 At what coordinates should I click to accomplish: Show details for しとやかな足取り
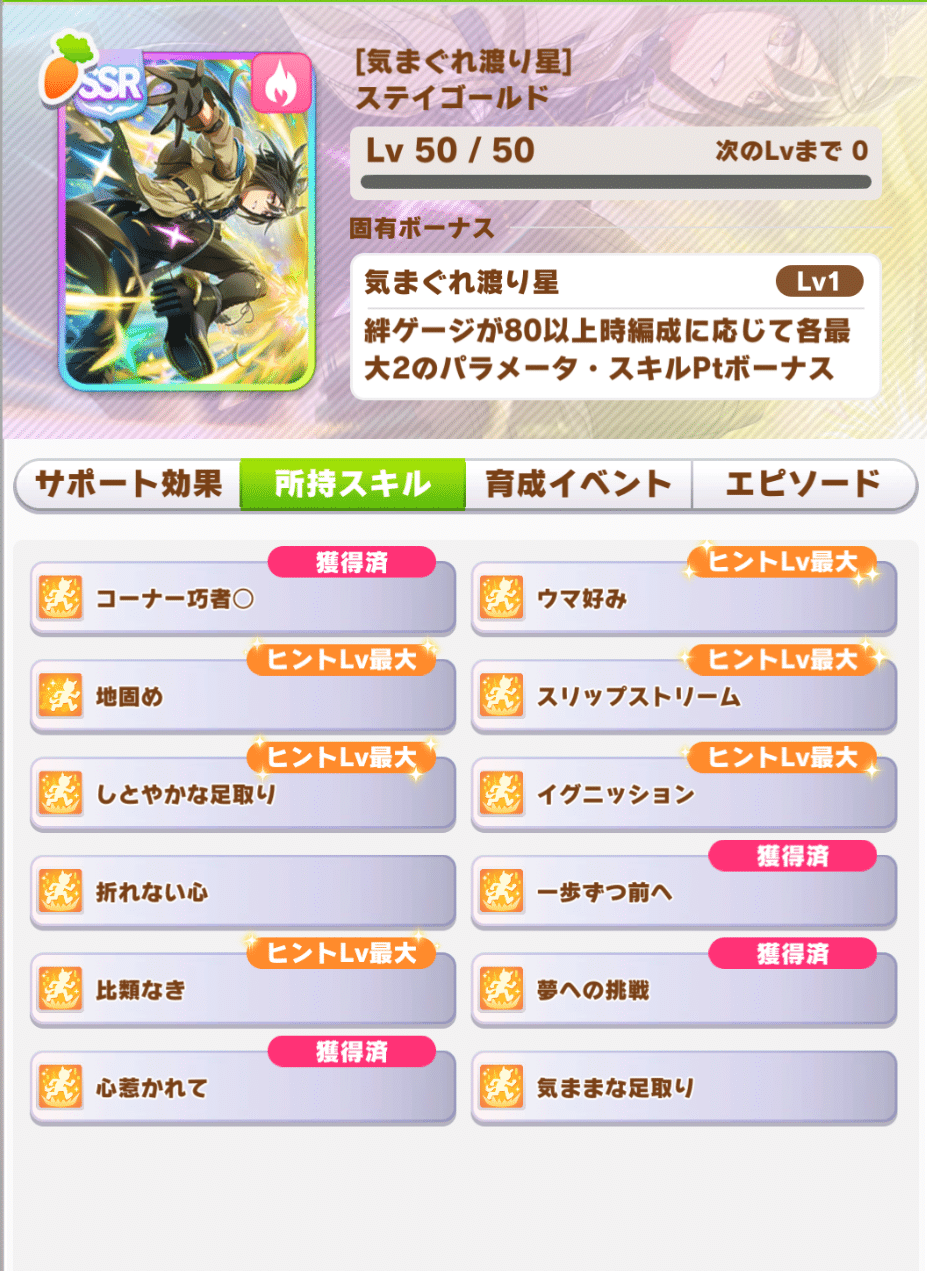click(243, 795)
